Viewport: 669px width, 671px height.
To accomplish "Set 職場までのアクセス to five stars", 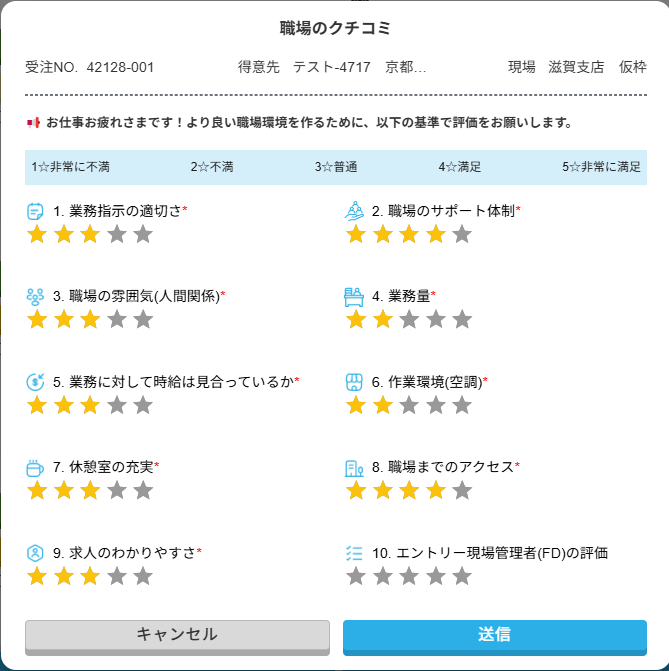I will pyautogui.click(x=461, y=491).
